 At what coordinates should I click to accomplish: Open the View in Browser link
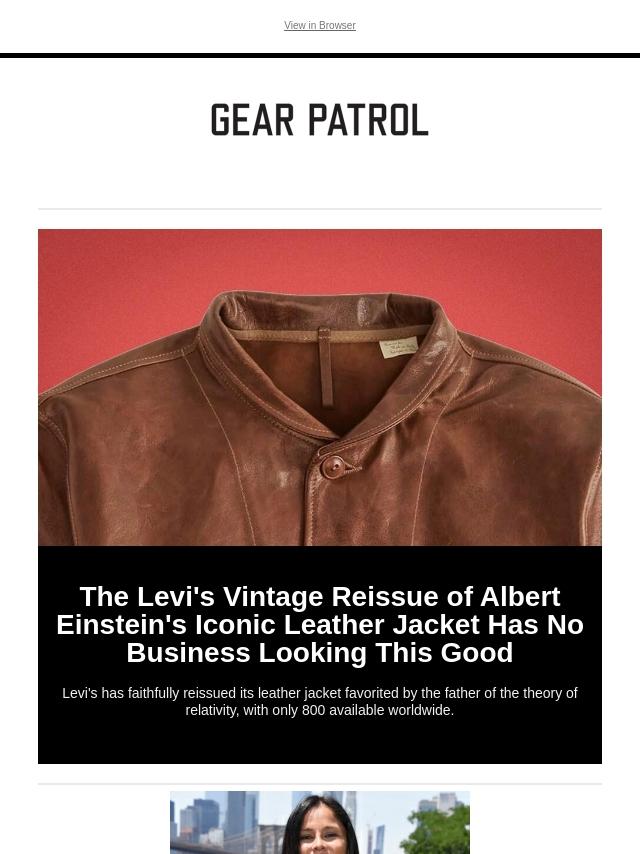pos(320,26)
